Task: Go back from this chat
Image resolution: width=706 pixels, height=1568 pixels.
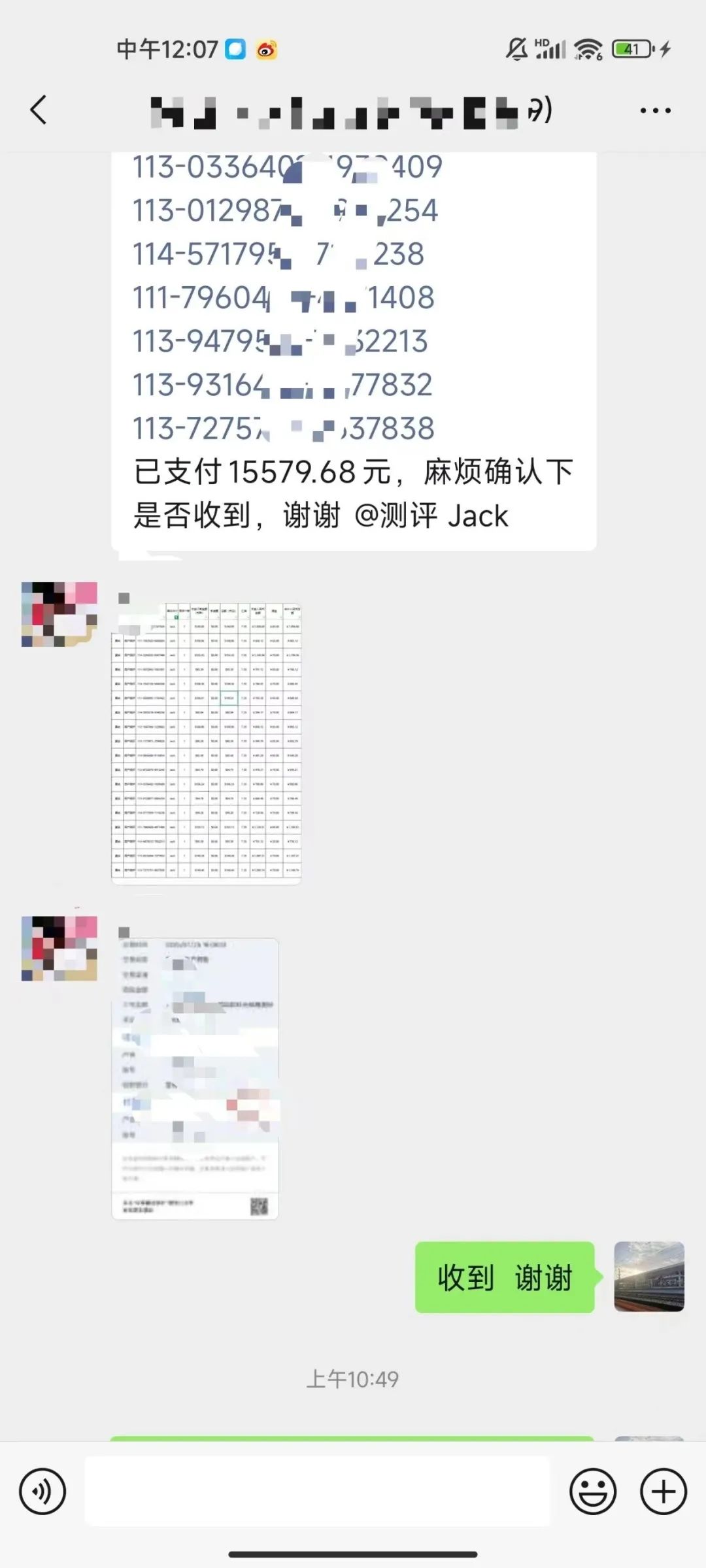Action: pyautogui.click(x=39, y=110)
